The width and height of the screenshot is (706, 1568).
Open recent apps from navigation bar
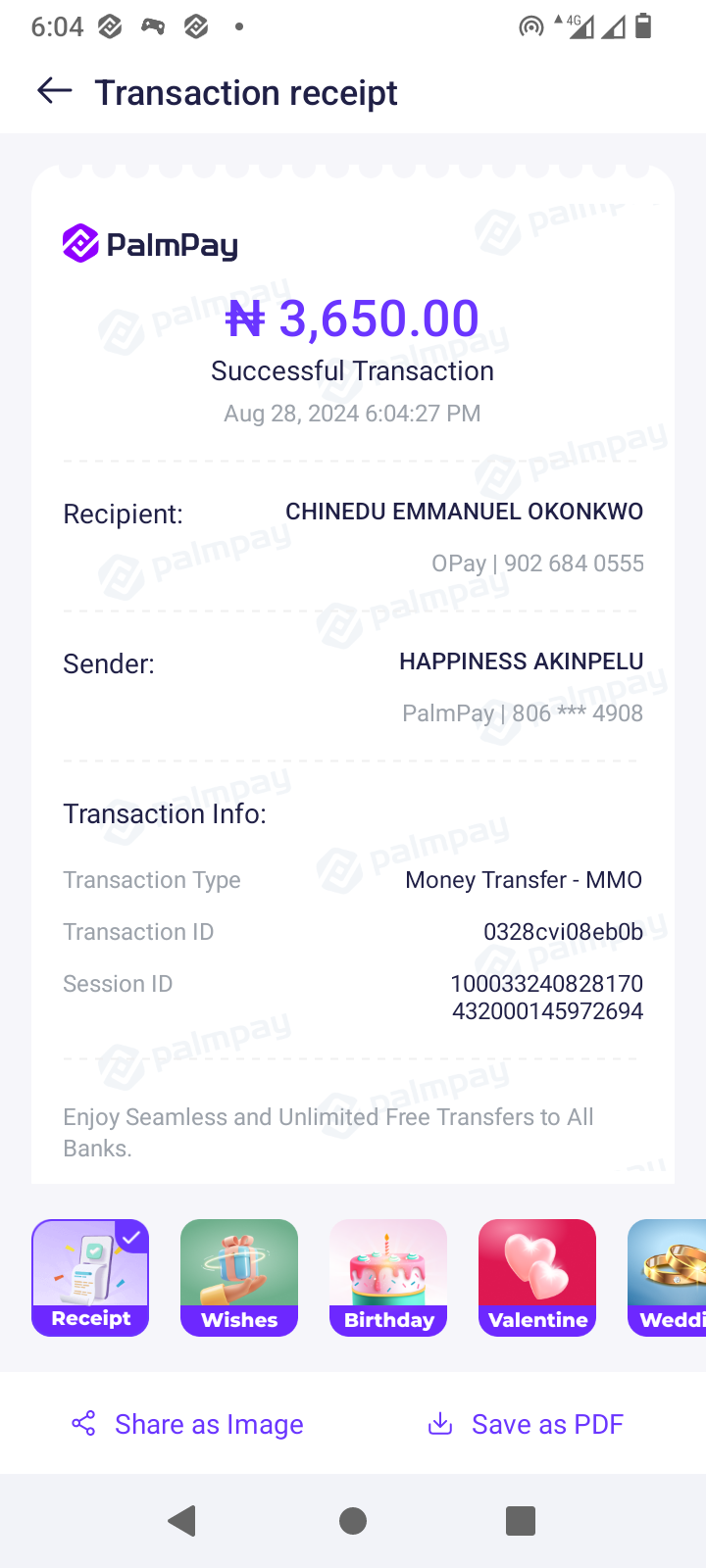[x=521, y=1521]
